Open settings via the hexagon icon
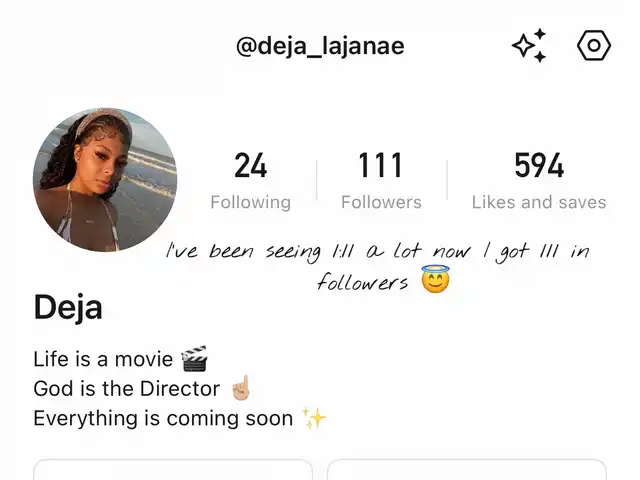The image size is (640, 480). 593,45
